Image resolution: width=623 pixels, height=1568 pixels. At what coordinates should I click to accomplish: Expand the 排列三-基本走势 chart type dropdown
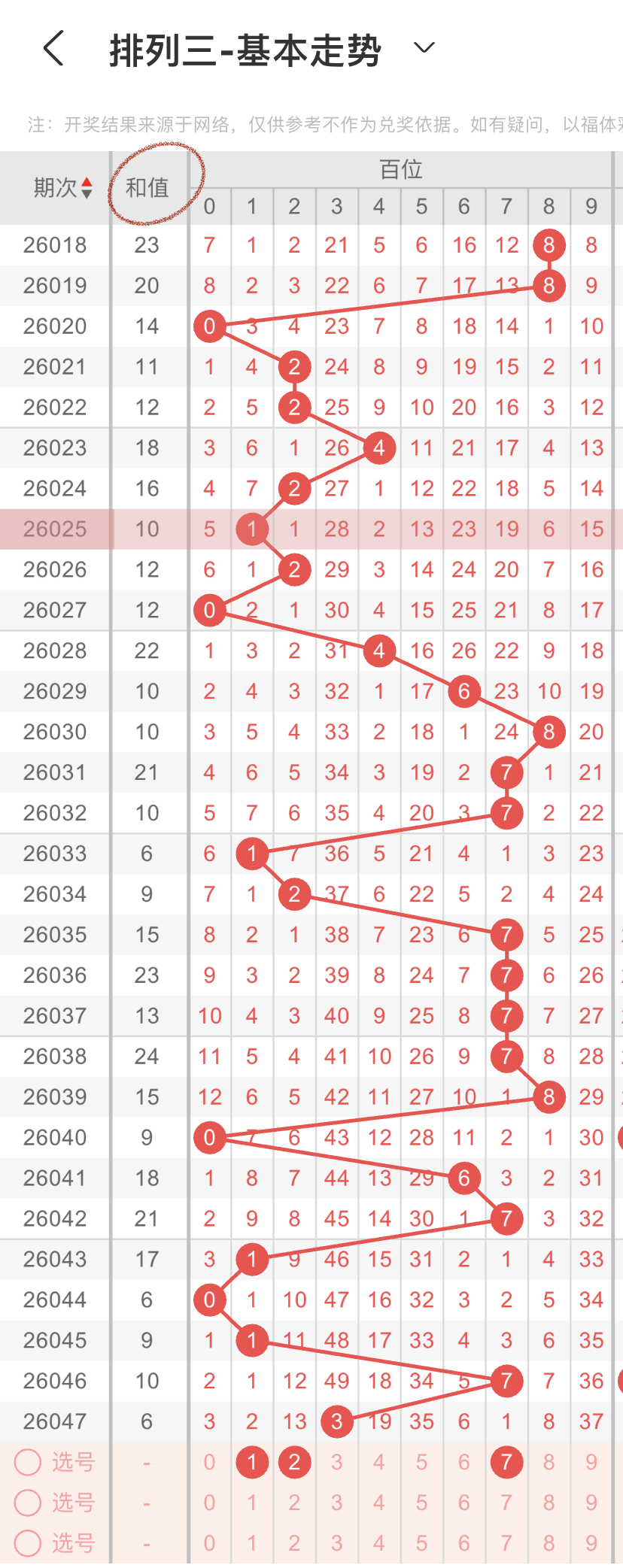pos(424,48)
